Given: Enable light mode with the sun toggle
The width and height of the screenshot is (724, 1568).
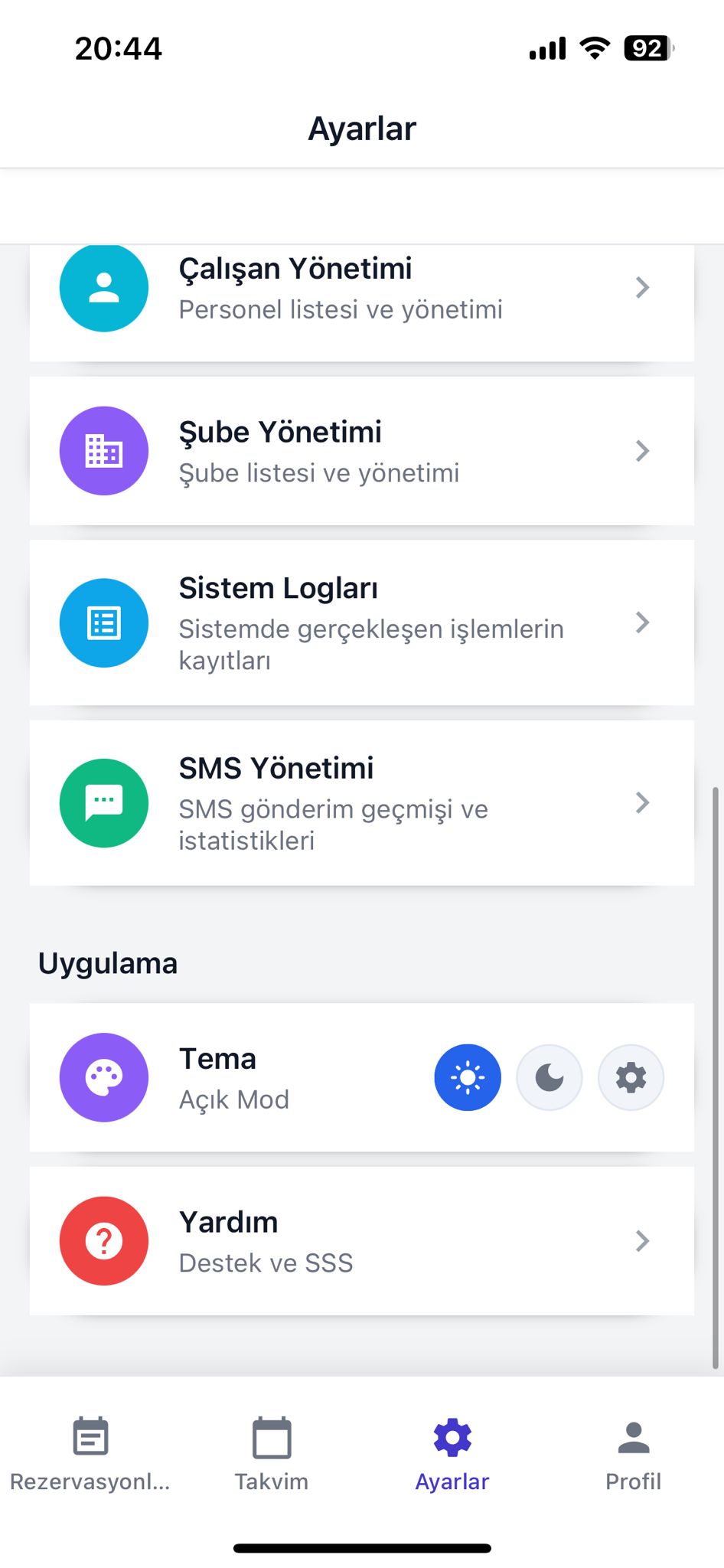Looking at the screenshot, I should [468, 1077].
